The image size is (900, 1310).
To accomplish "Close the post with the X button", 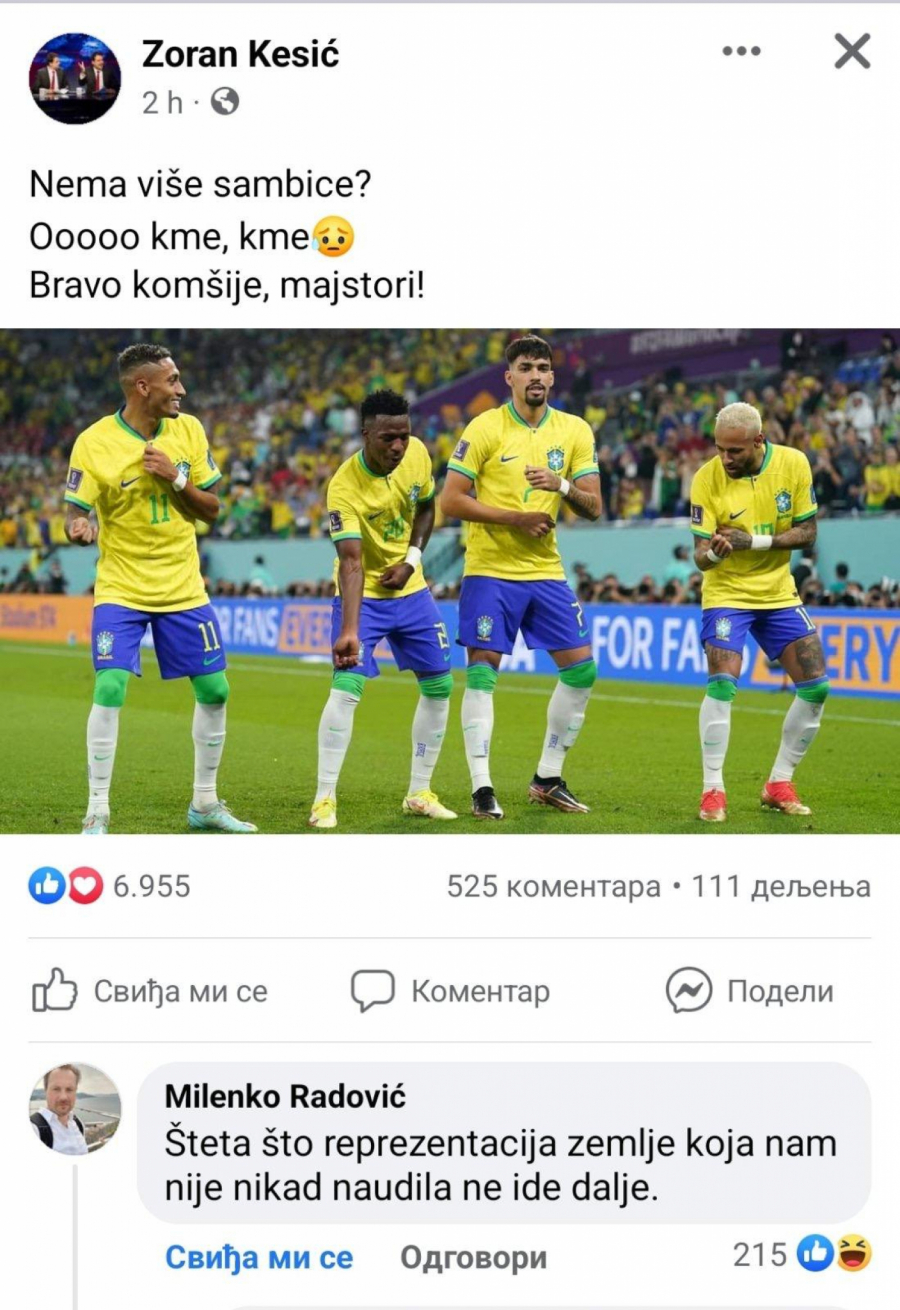I will coord(852,51).
